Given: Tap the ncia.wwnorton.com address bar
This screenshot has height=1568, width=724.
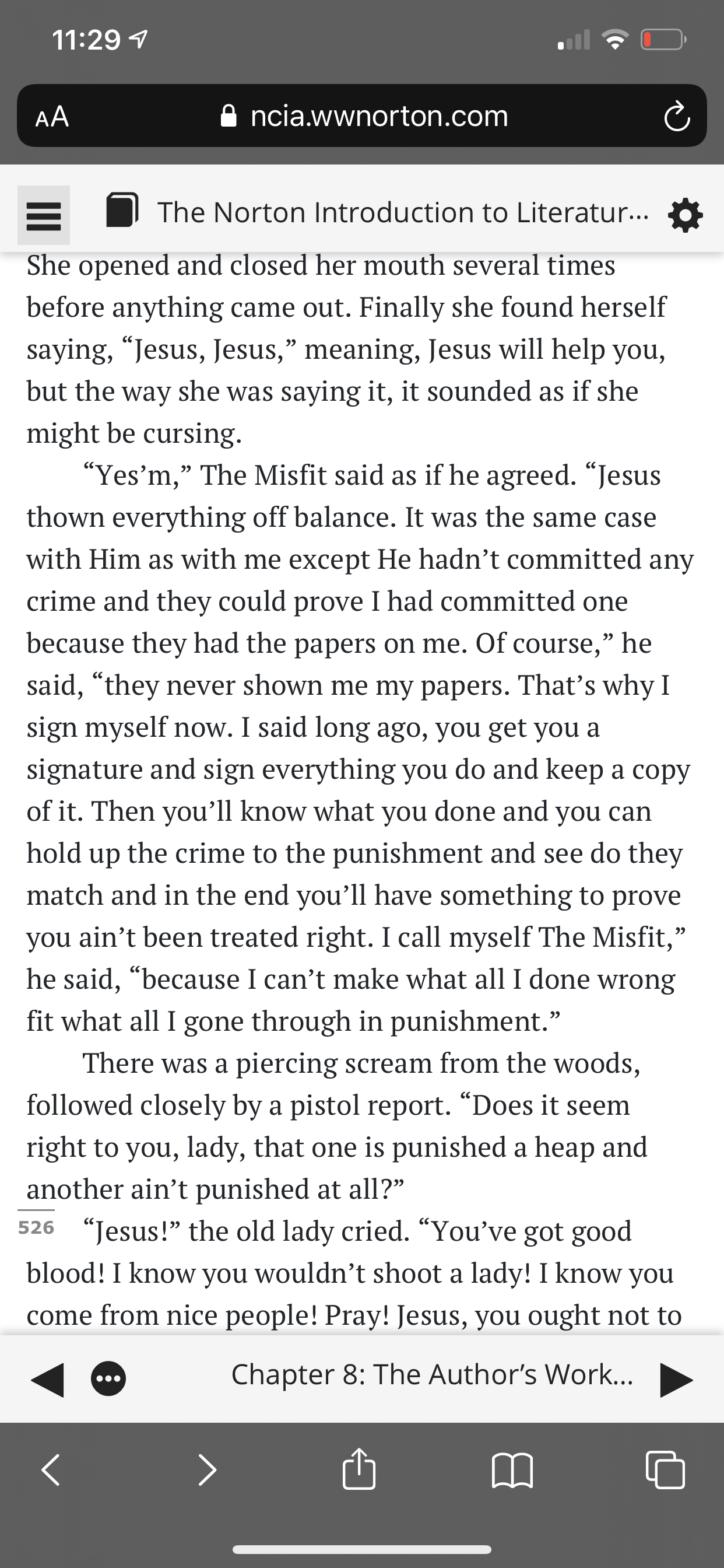Looking at the screenshot, I should tap(365, 116).
